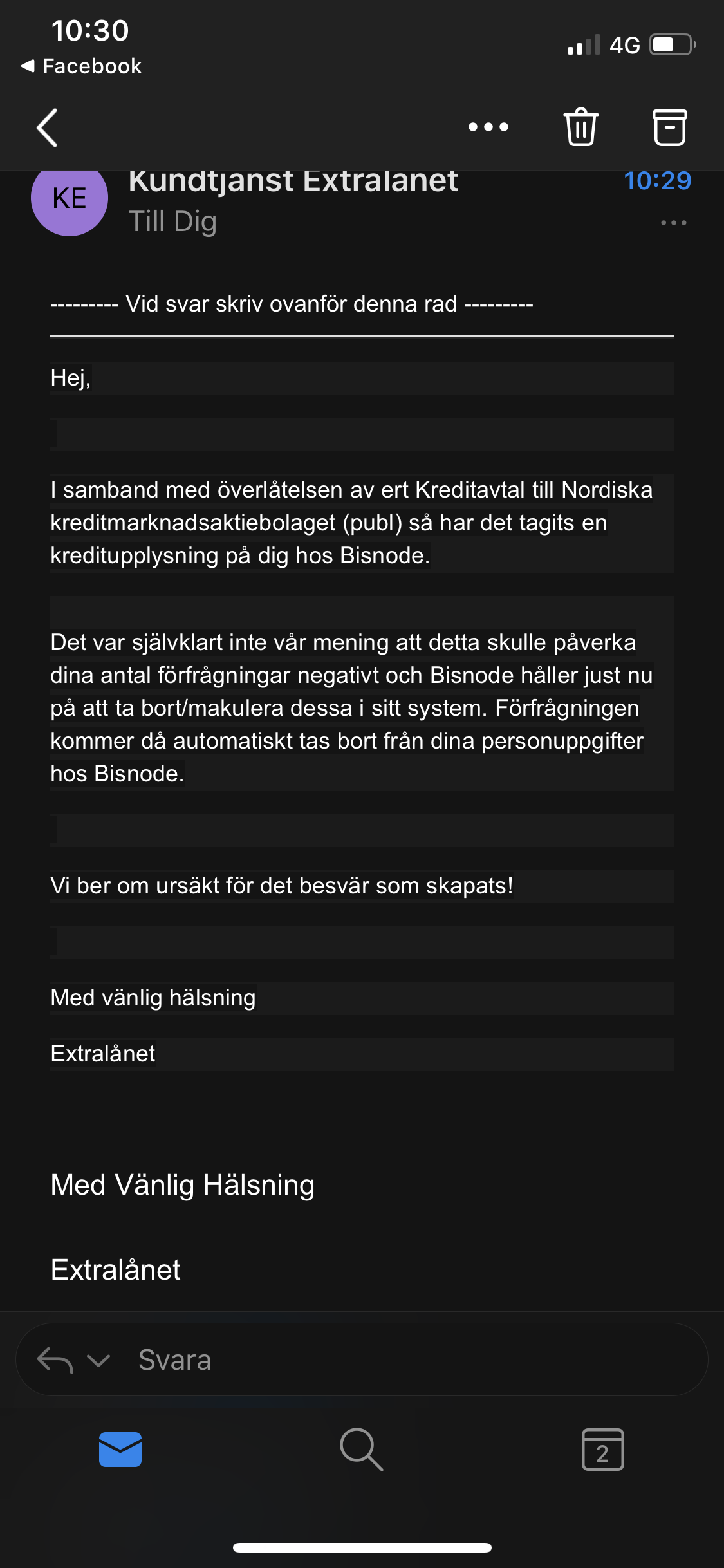
Task: Tap the Svara reply field
Action: click(x=412, y=1360)
